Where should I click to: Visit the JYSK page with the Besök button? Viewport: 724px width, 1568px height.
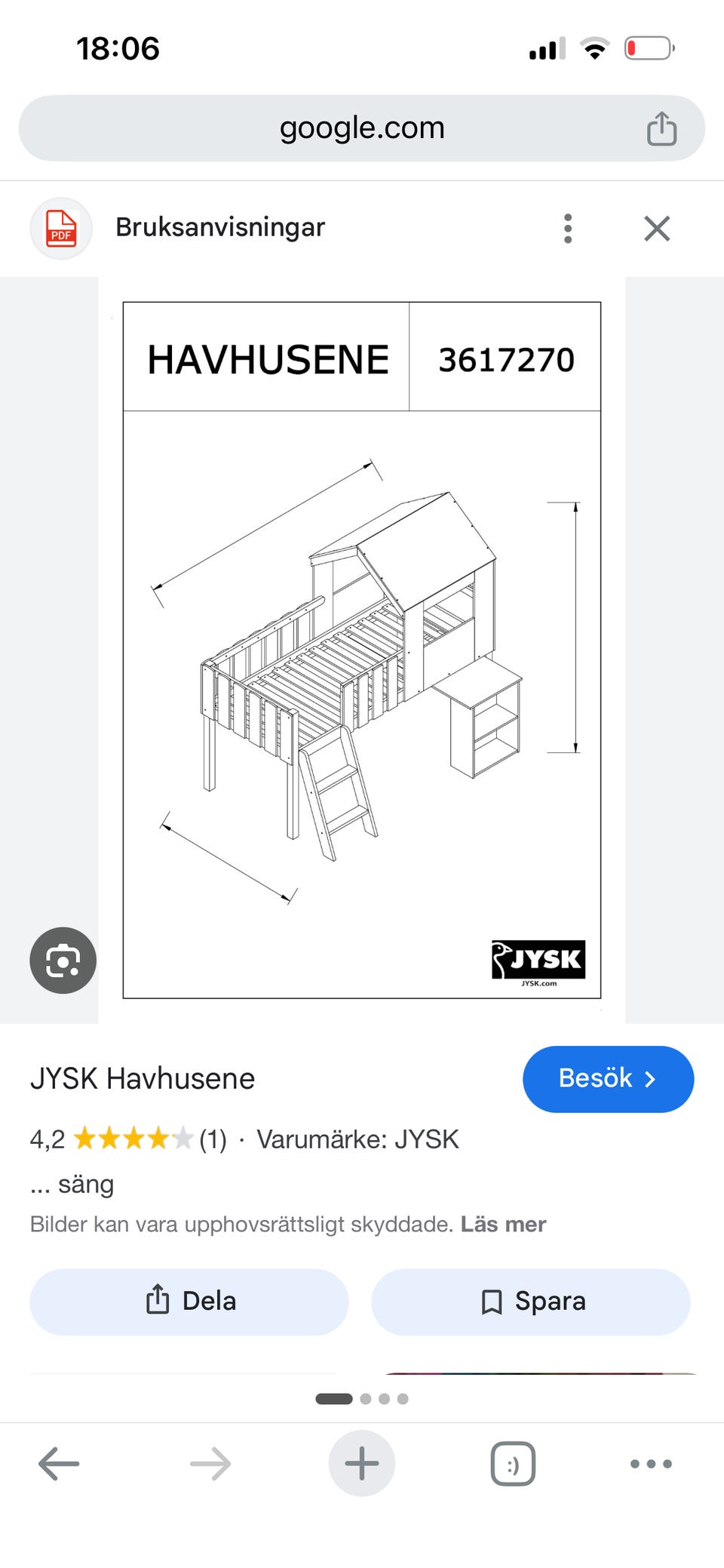click(x=608, y=1078)
